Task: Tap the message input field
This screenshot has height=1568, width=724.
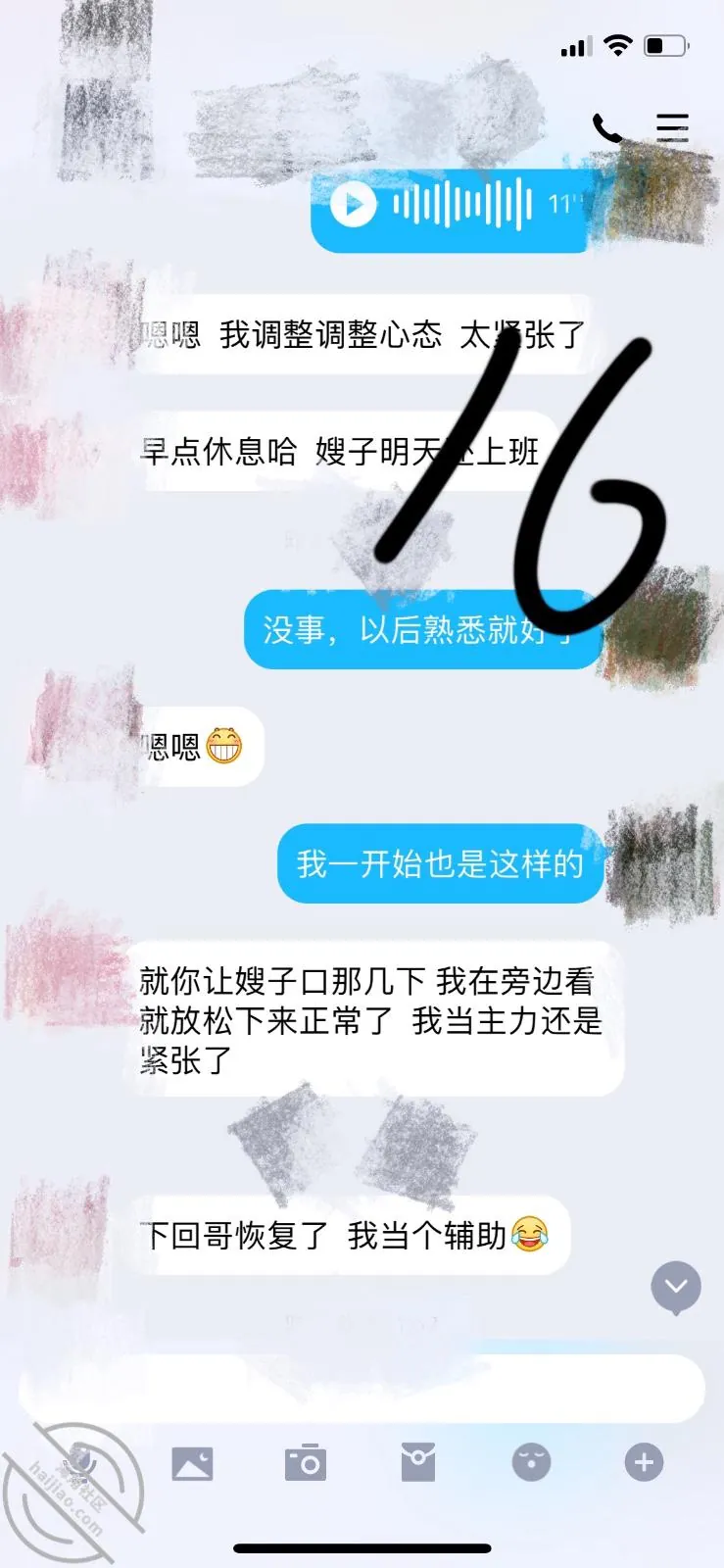Action: [x=362, y=1388]
